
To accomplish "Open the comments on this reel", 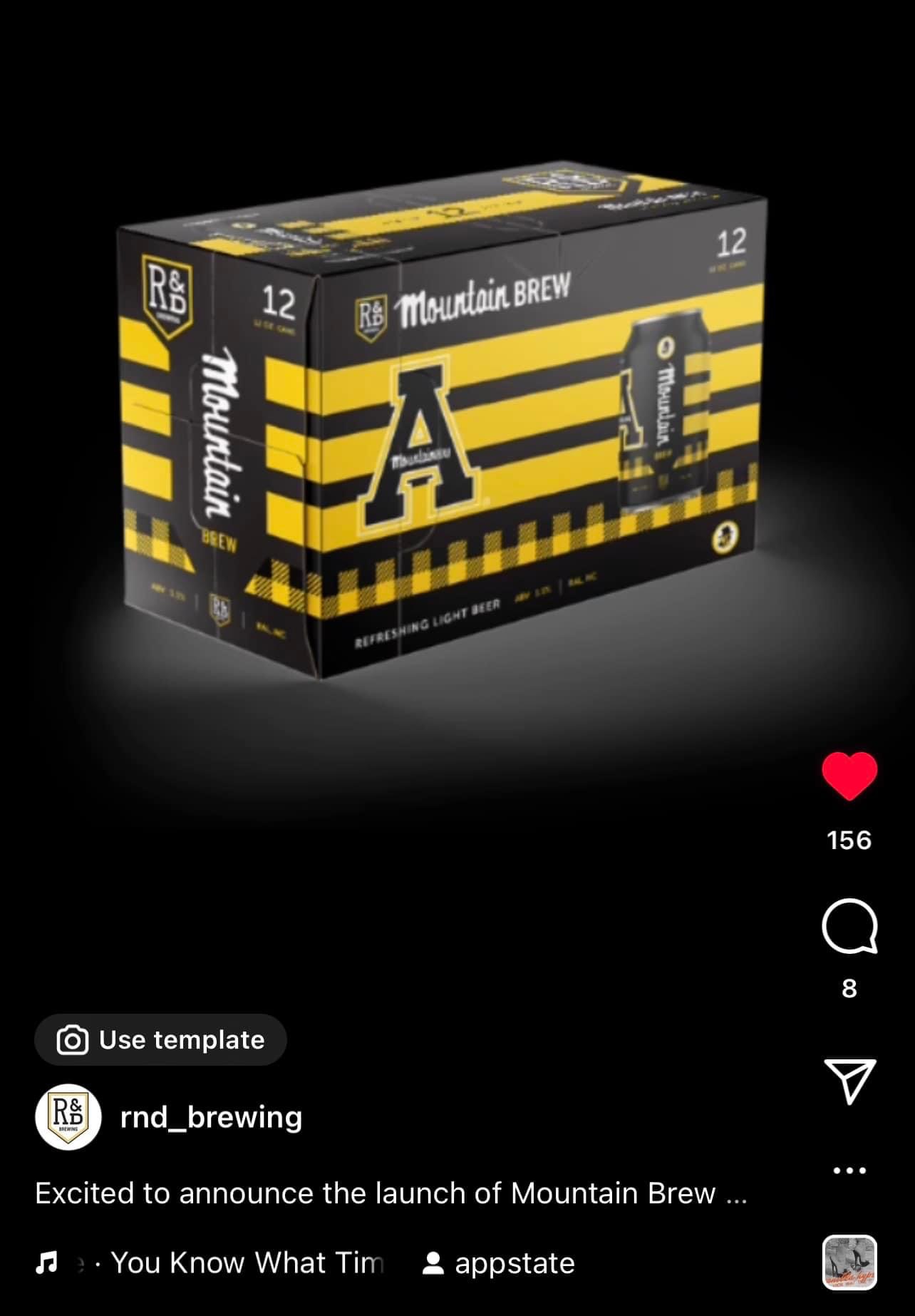I will coord(849,927).
